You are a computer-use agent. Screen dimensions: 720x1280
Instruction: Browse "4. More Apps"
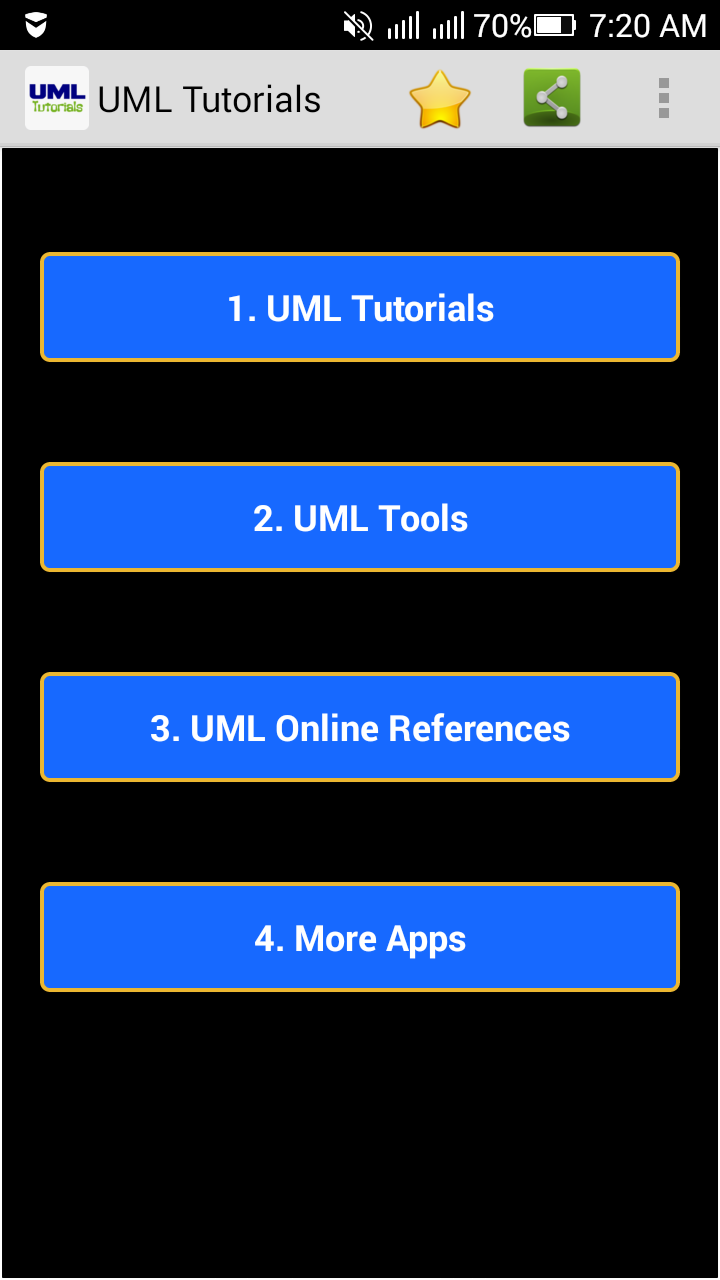pos(360,937)
